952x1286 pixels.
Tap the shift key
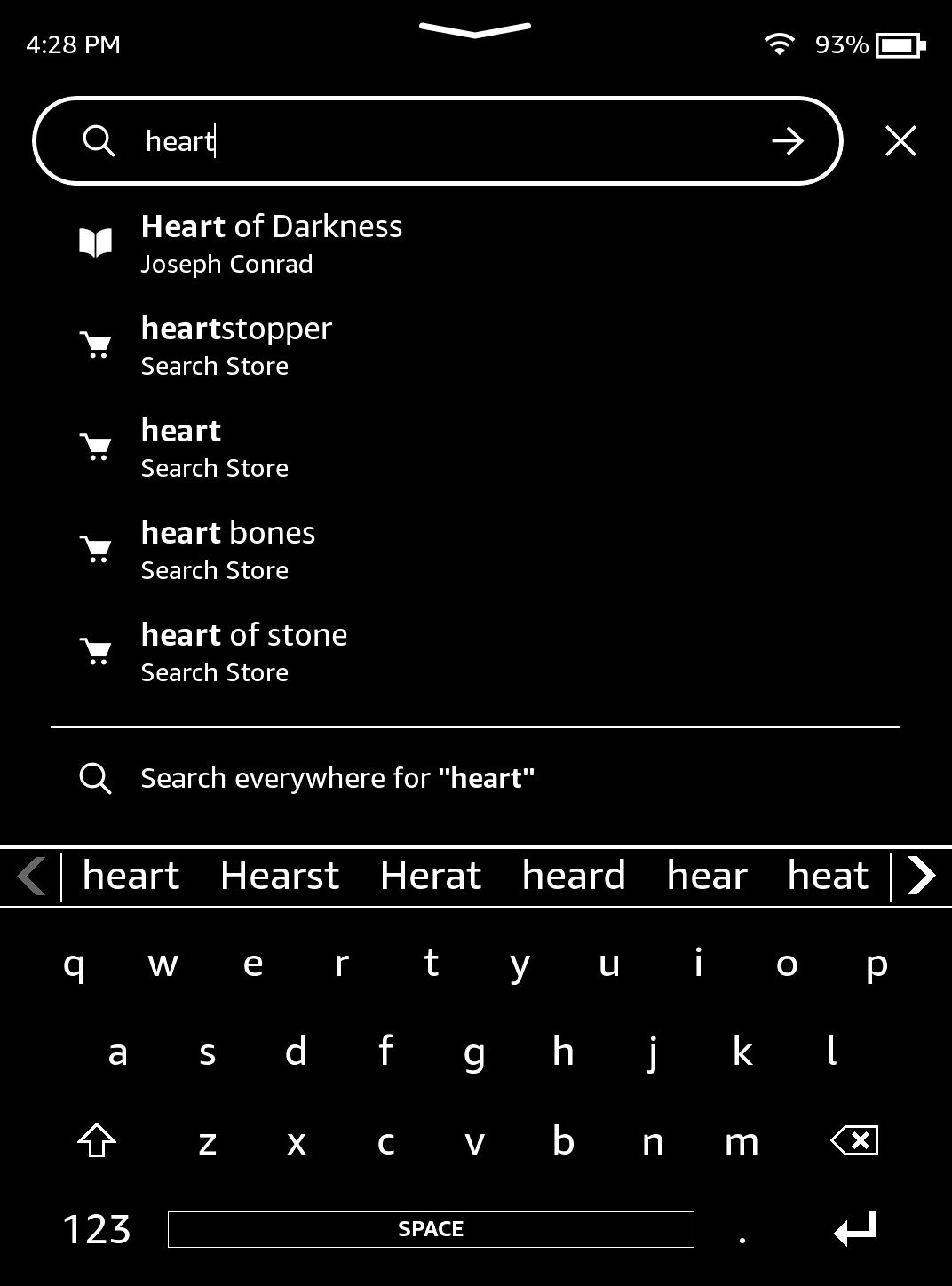pyautogui.click(x=97, y=1140)
